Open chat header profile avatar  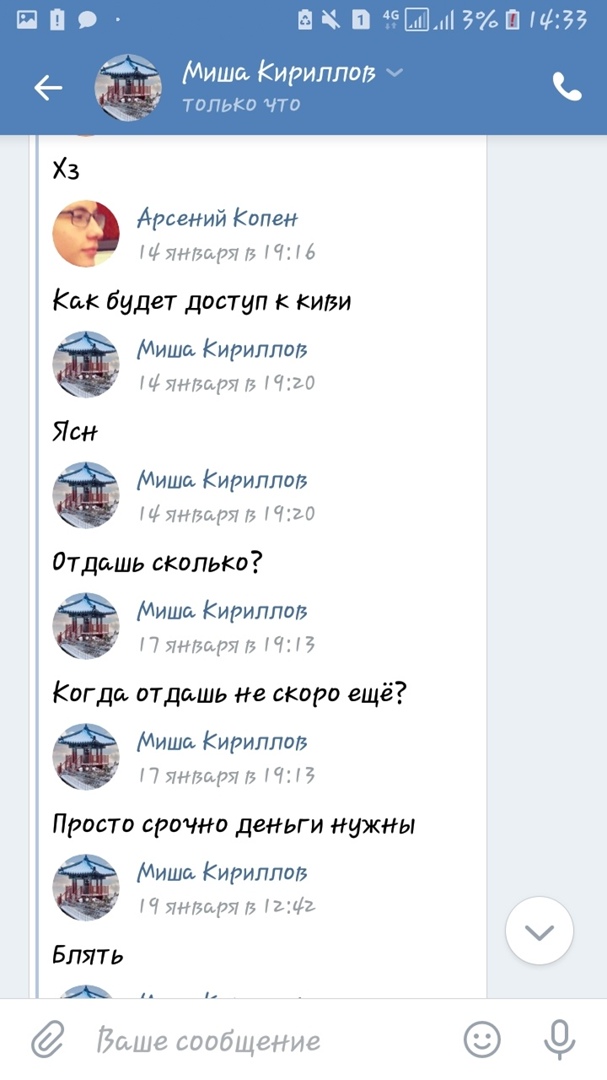[128, 87]
